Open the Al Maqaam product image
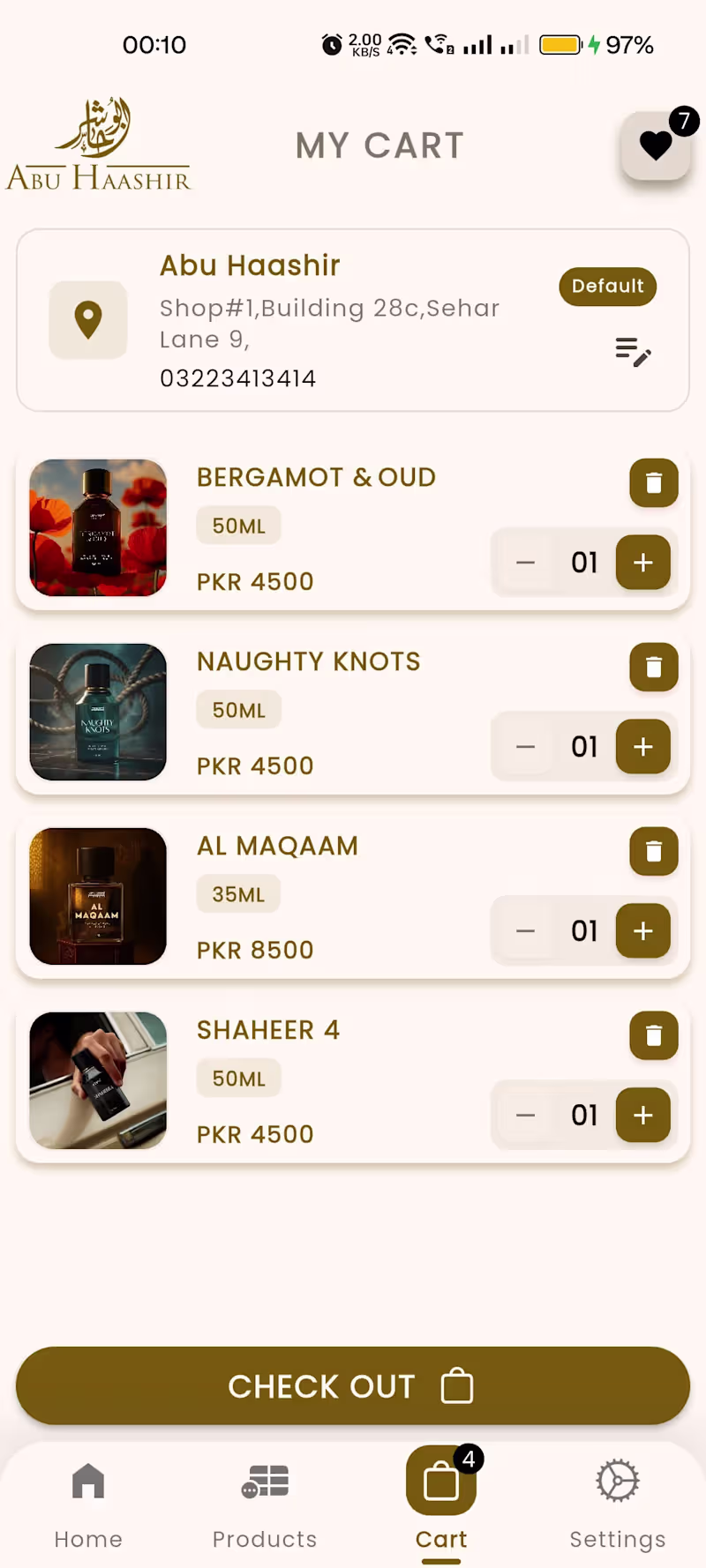This screenshot has height=1568, width=706. (98, 896)
